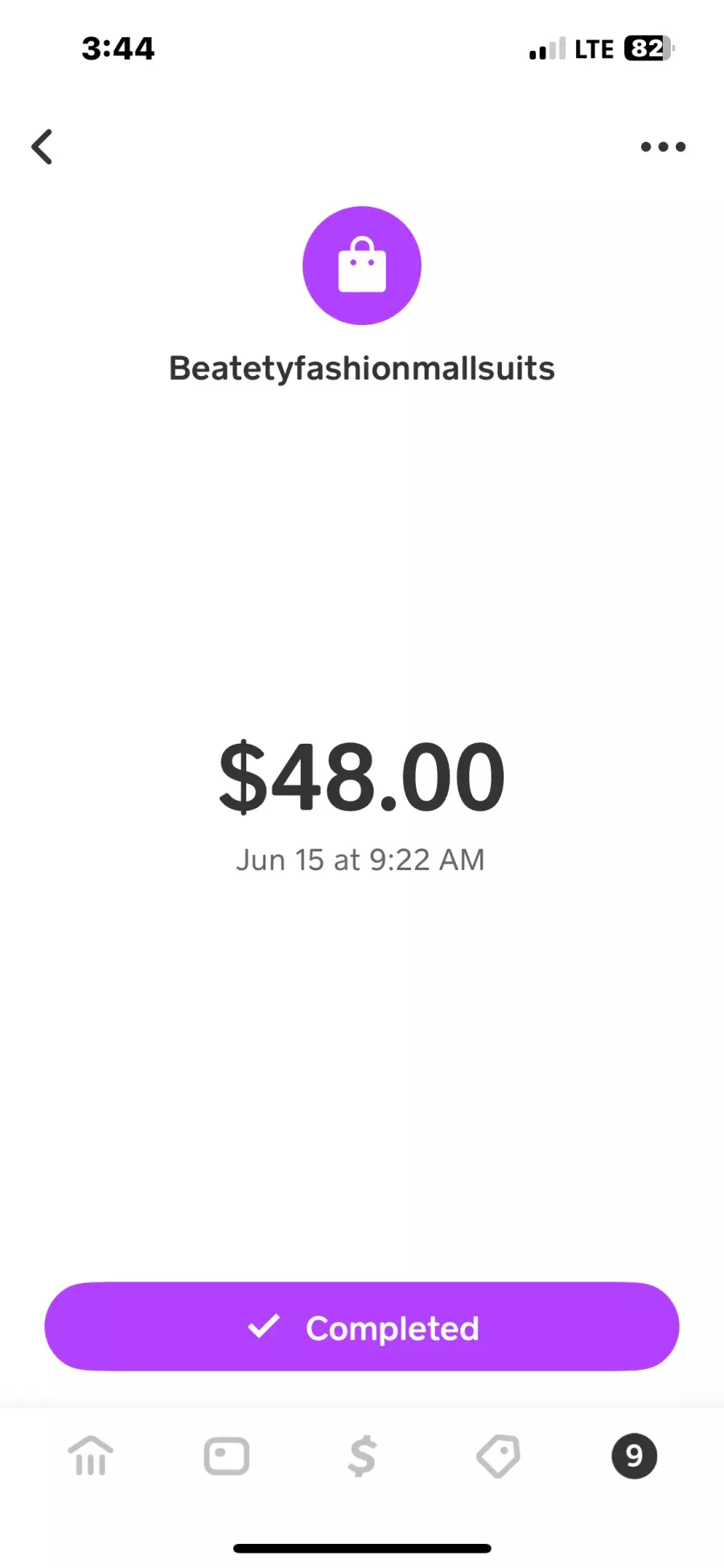Open the activity tab showing 9
The width and height of the screenshot is (724, 1568).
click(634, 1456)
